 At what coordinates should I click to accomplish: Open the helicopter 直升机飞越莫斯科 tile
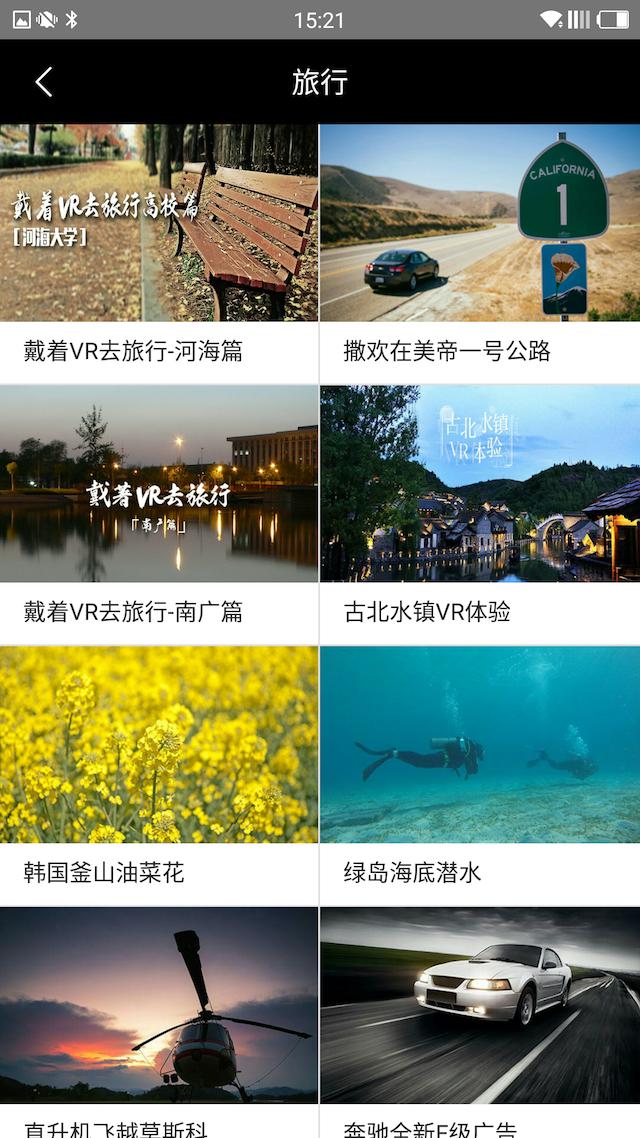click(159, 1006)
